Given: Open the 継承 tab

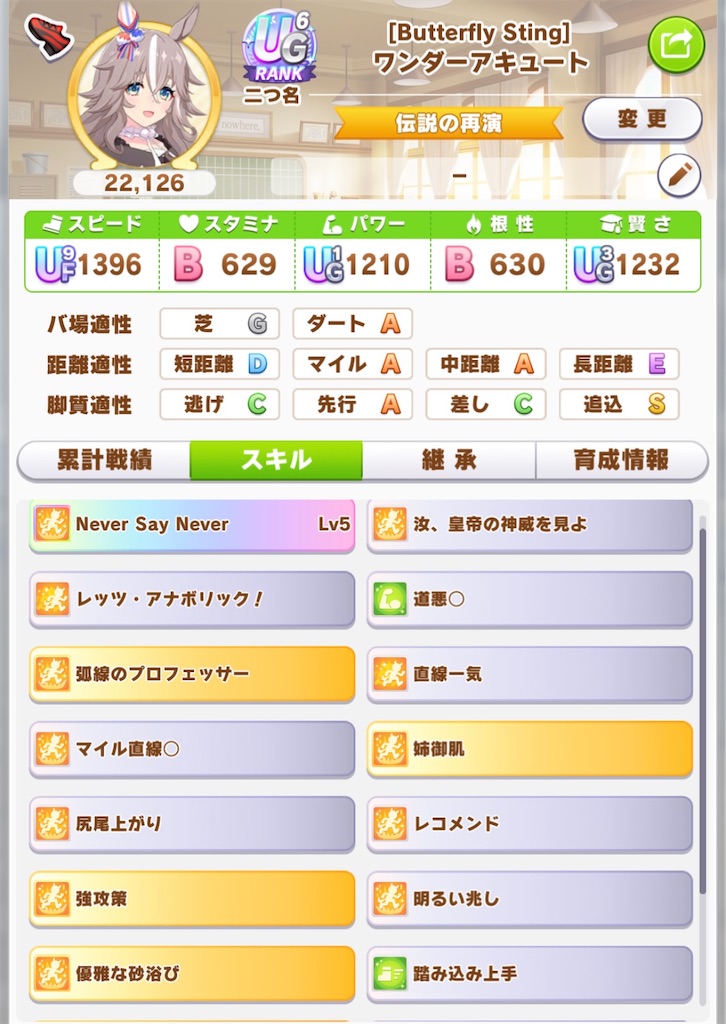Looking at the screenshot, I should coord(449,460).
